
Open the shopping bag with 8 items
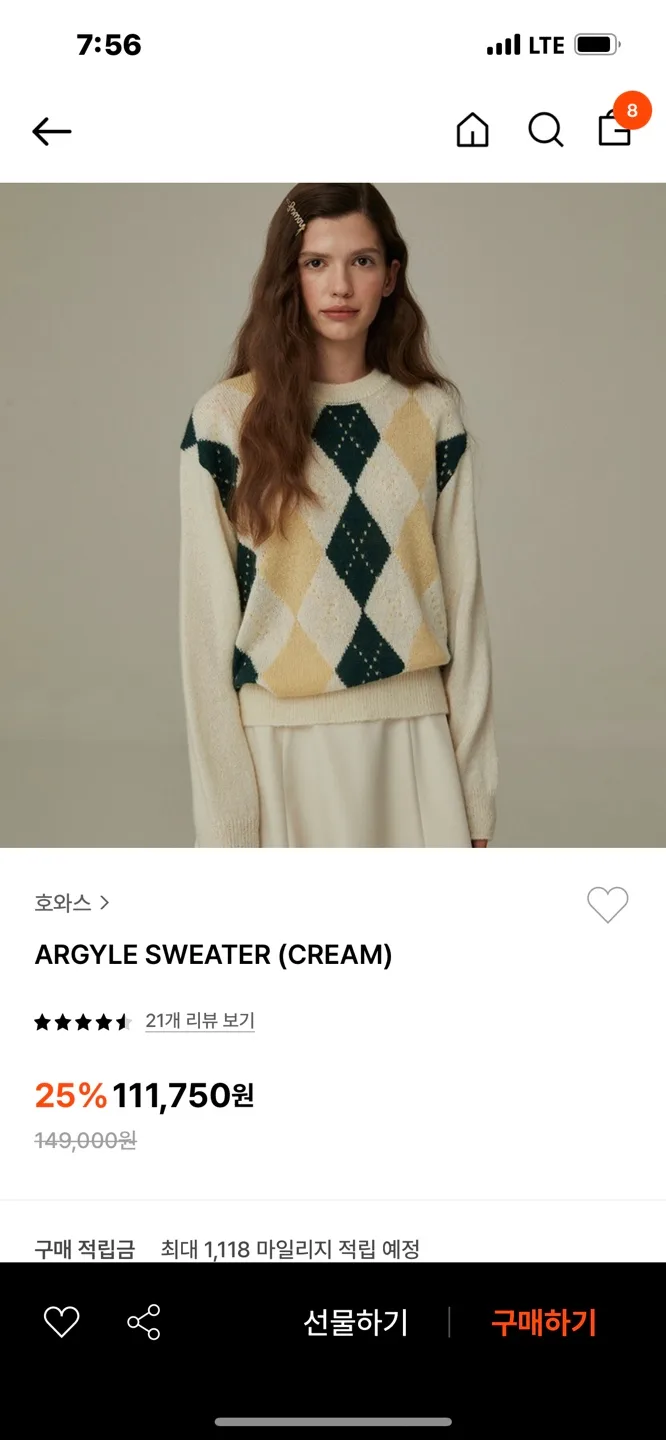615,128
